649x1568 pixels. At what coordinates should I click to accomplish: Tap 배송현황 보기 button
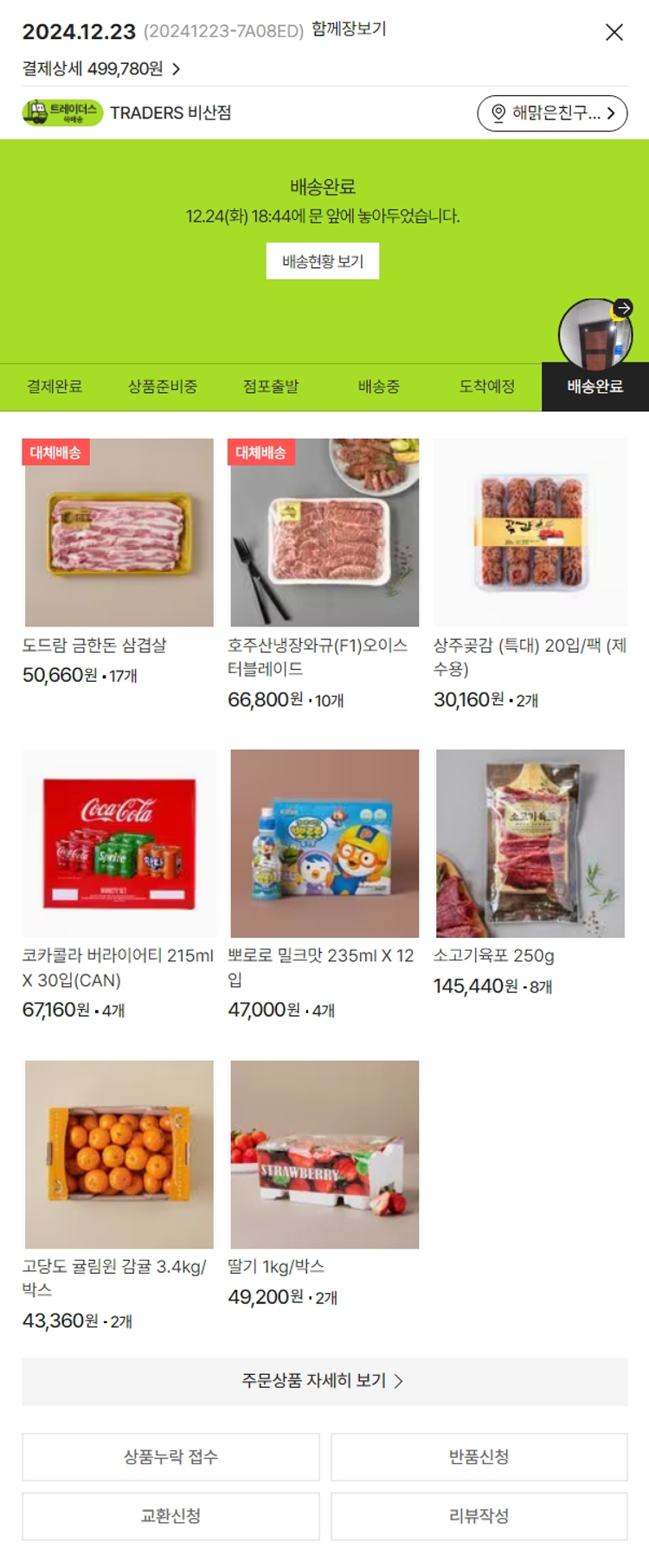pos(322,261)
